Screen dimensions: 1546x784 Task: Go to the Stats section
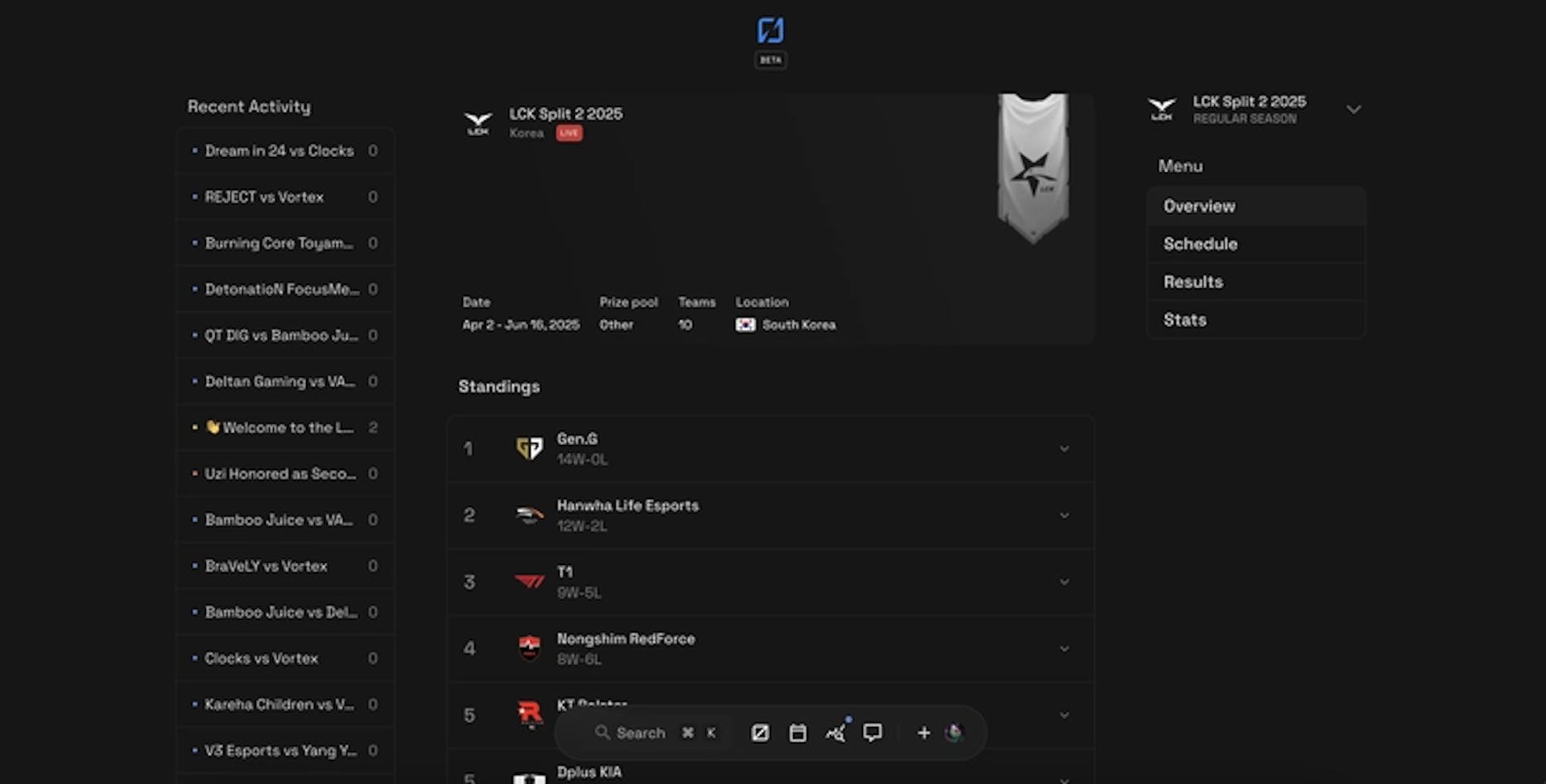click(1184, 320)
